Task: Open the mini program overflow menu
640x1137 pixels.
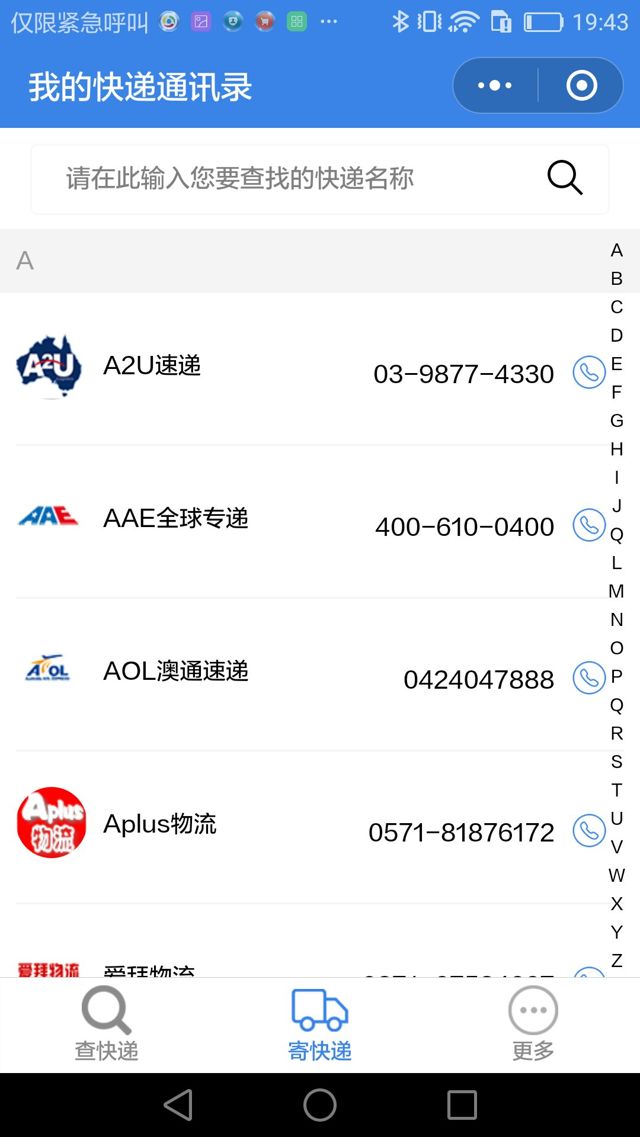Action: [495, 86]
